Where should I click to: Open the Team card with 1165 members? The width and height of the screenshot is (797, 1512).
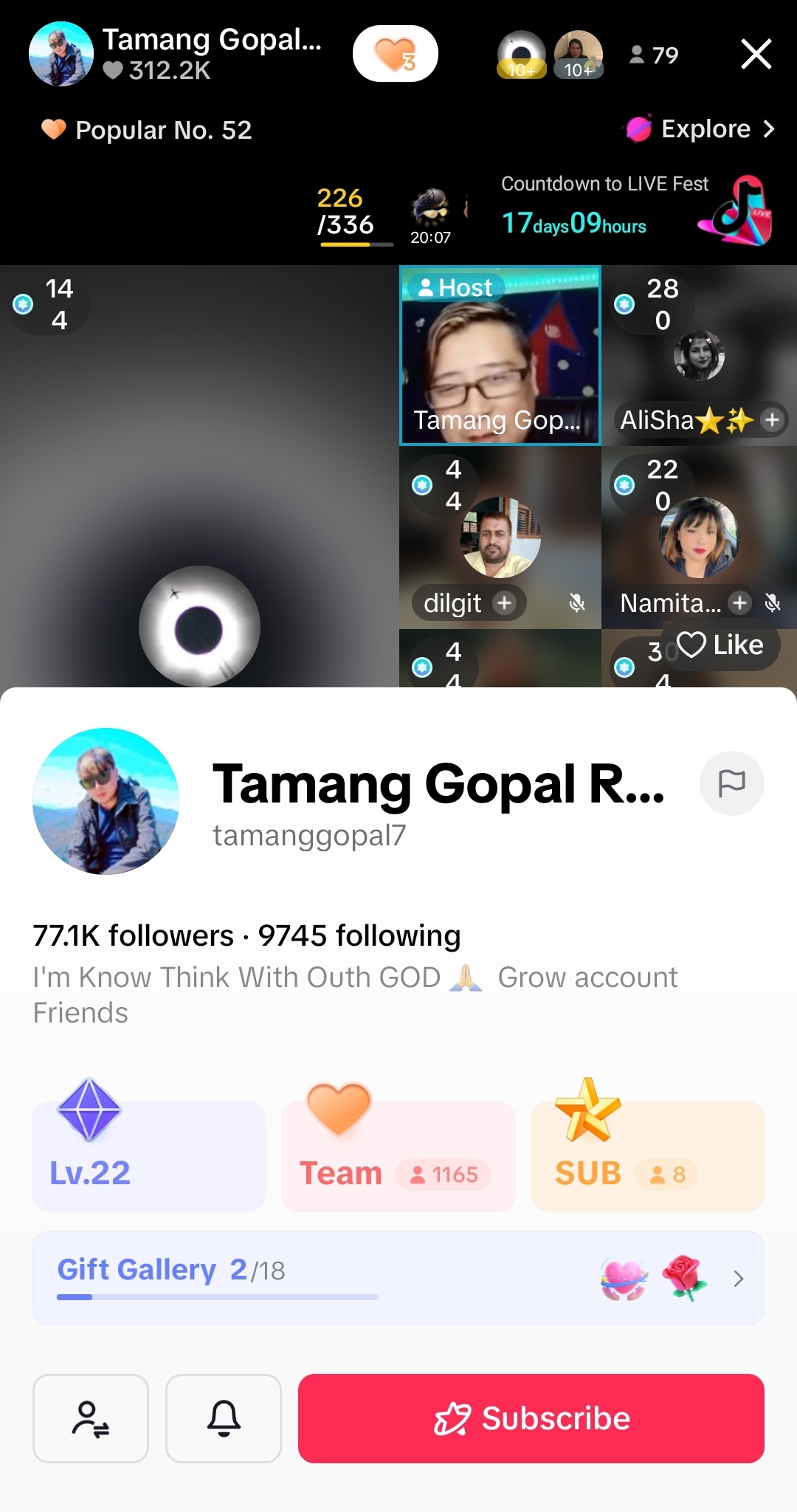point(398,1156)
